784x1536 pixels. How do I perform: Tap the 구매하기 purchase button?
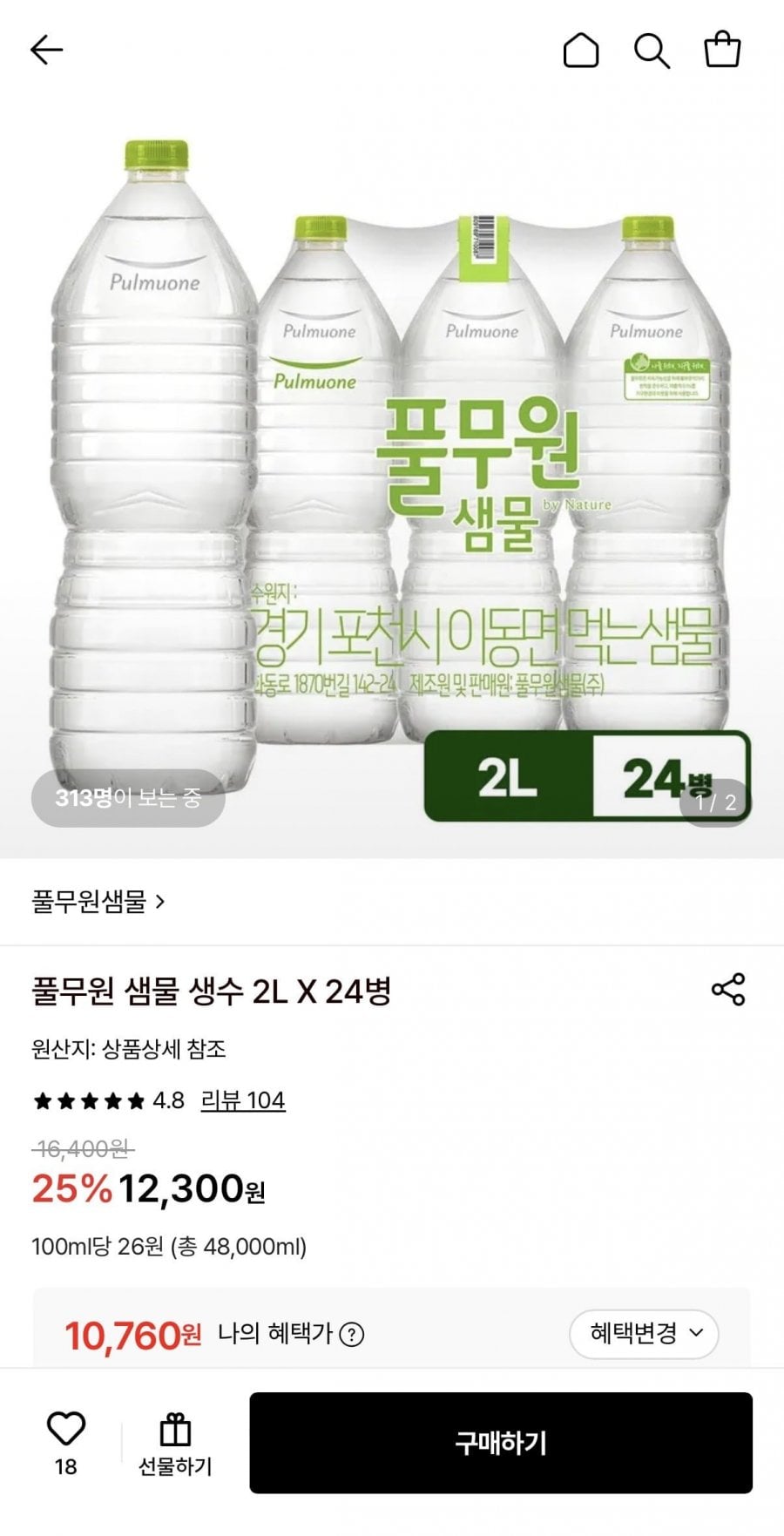point(501,1443)
